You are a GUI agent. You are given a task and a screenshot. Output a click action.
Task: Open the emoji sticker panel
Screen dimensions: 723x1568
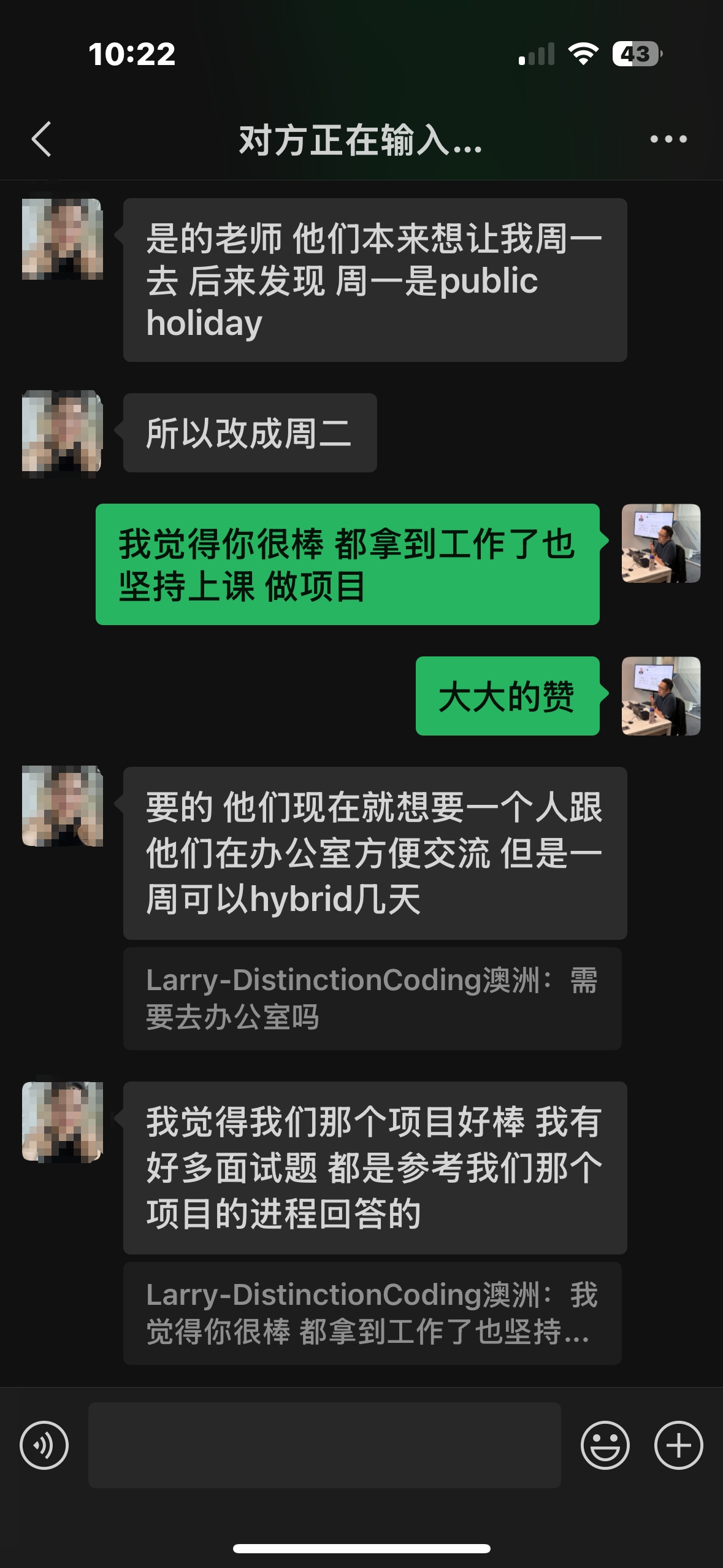click(x=605, y=1445)
